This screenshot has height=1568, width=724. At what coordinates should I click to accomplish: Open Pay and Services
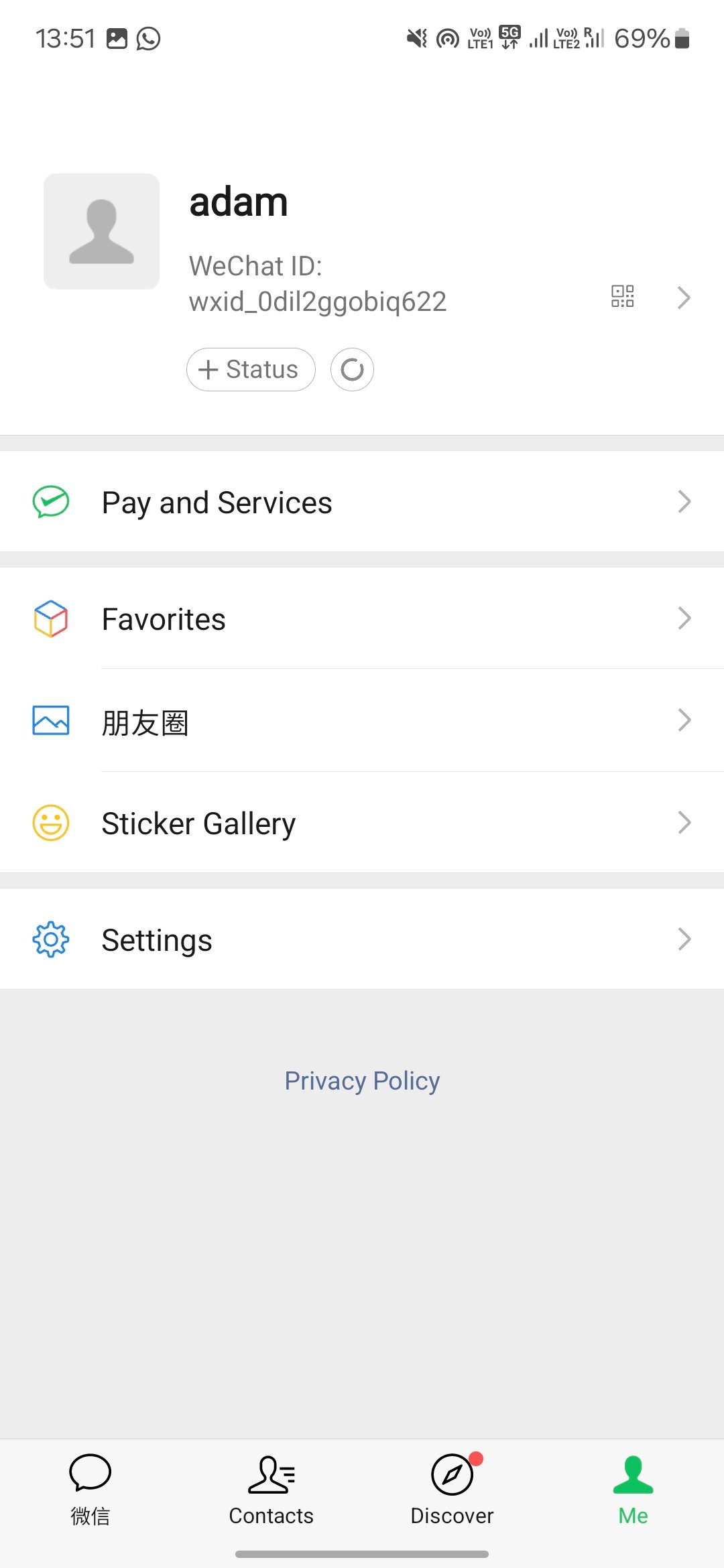coord(362,502)
